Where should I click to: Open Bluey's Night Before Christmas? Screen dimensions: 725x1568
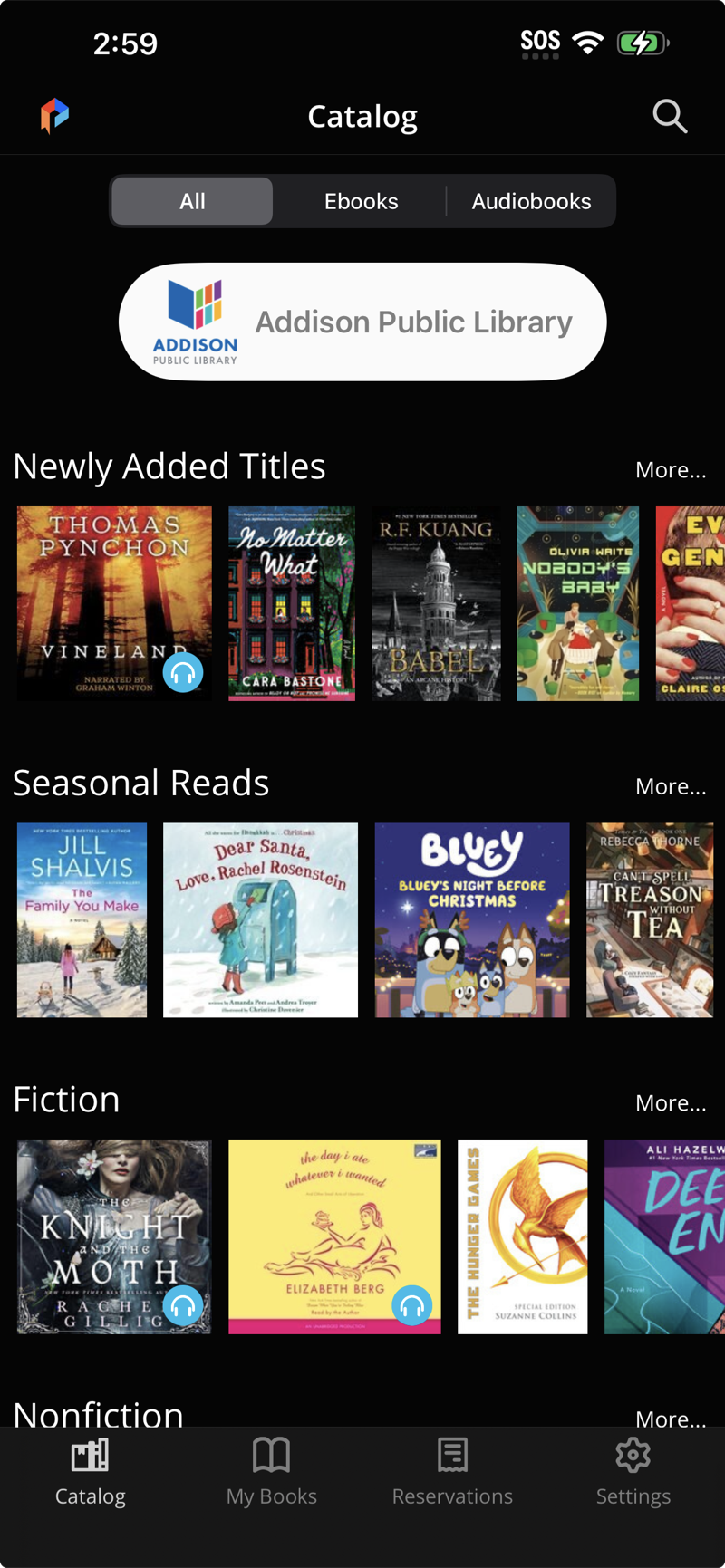coord(472,919)
